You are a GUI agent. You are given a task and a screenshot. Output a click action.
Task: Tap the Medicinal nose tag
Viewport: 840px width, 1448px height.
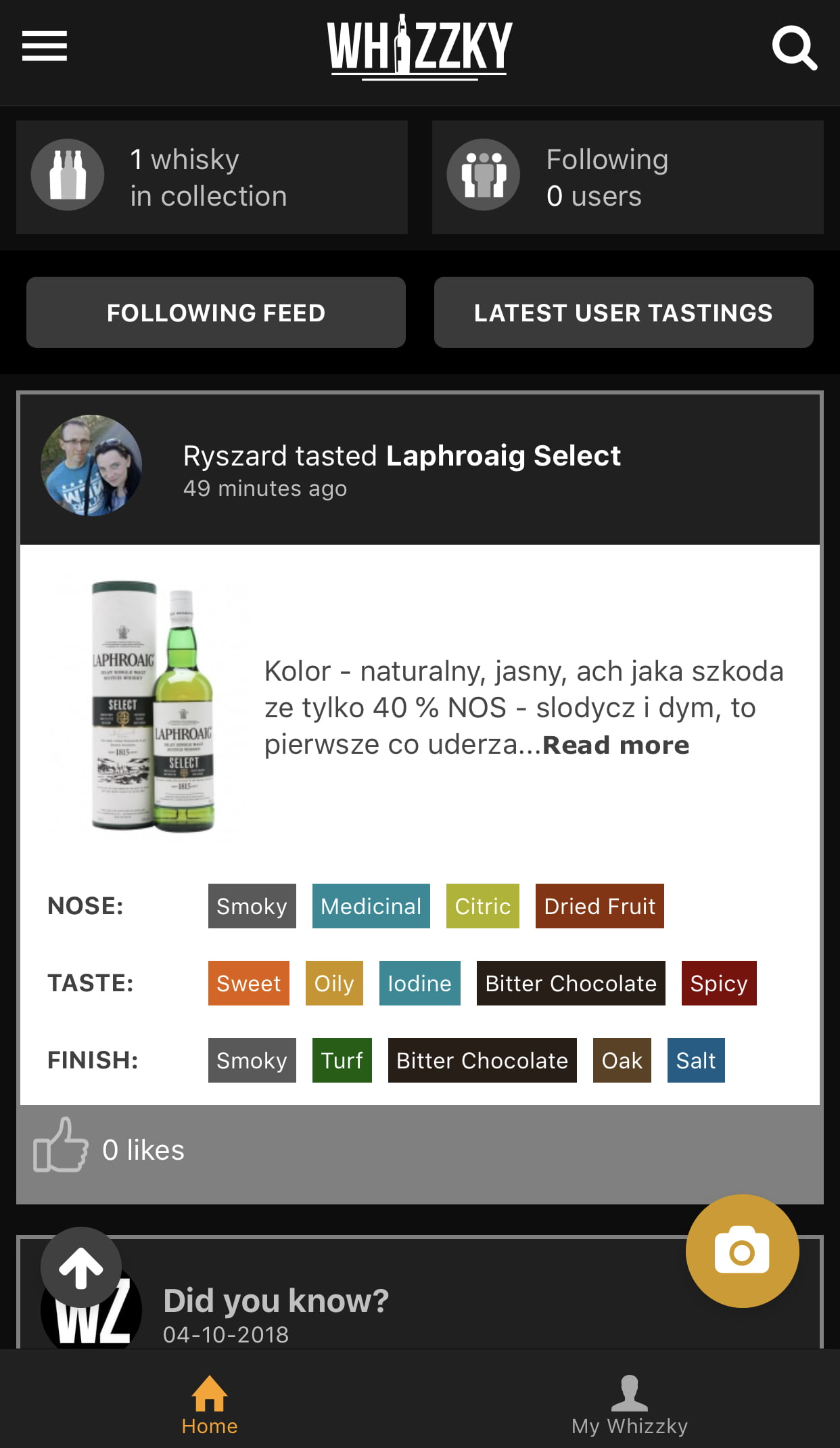click(371, 906)
